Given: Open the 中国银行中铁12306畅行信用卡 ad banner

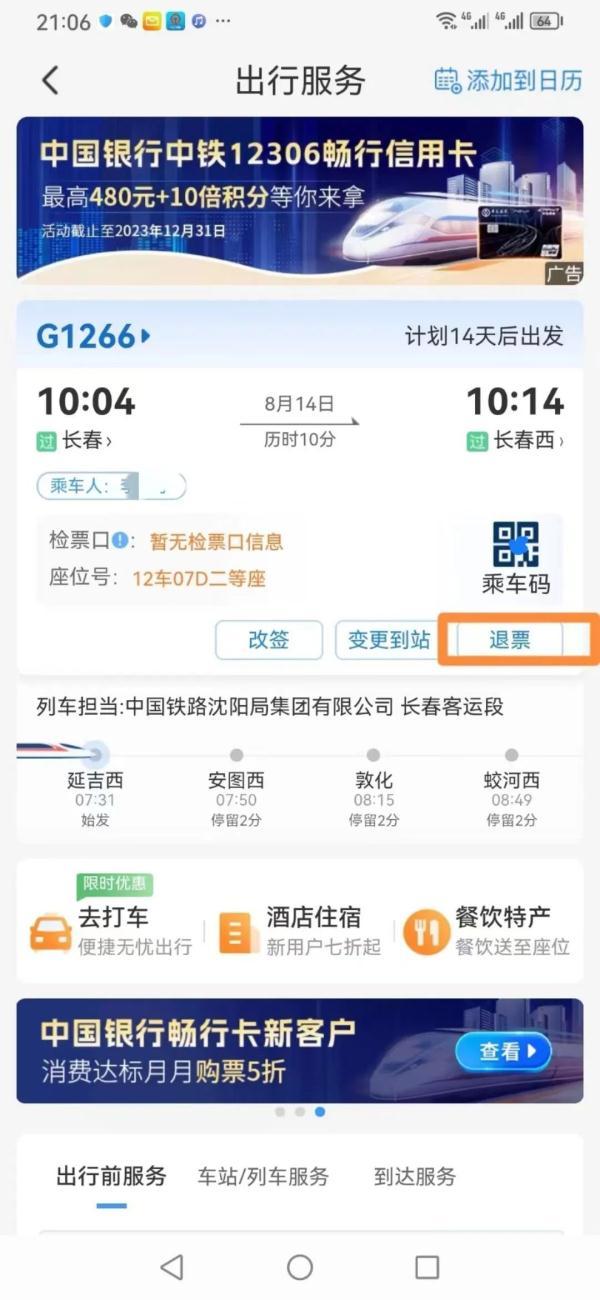Looking at the screenshot, I should pyautogui.click(x=300, y=200).
